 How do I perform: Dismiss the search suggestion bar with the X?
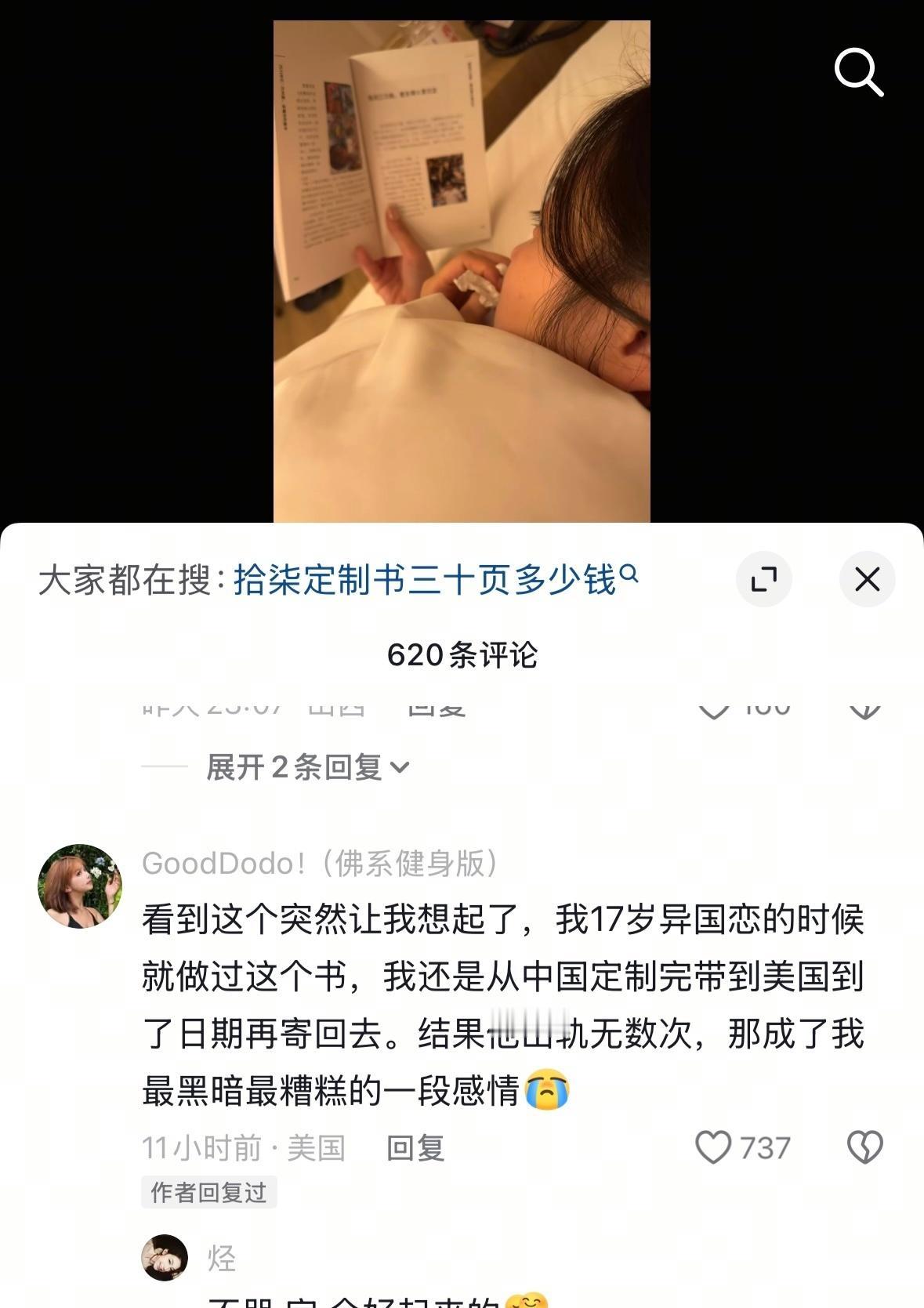point(867,579)
